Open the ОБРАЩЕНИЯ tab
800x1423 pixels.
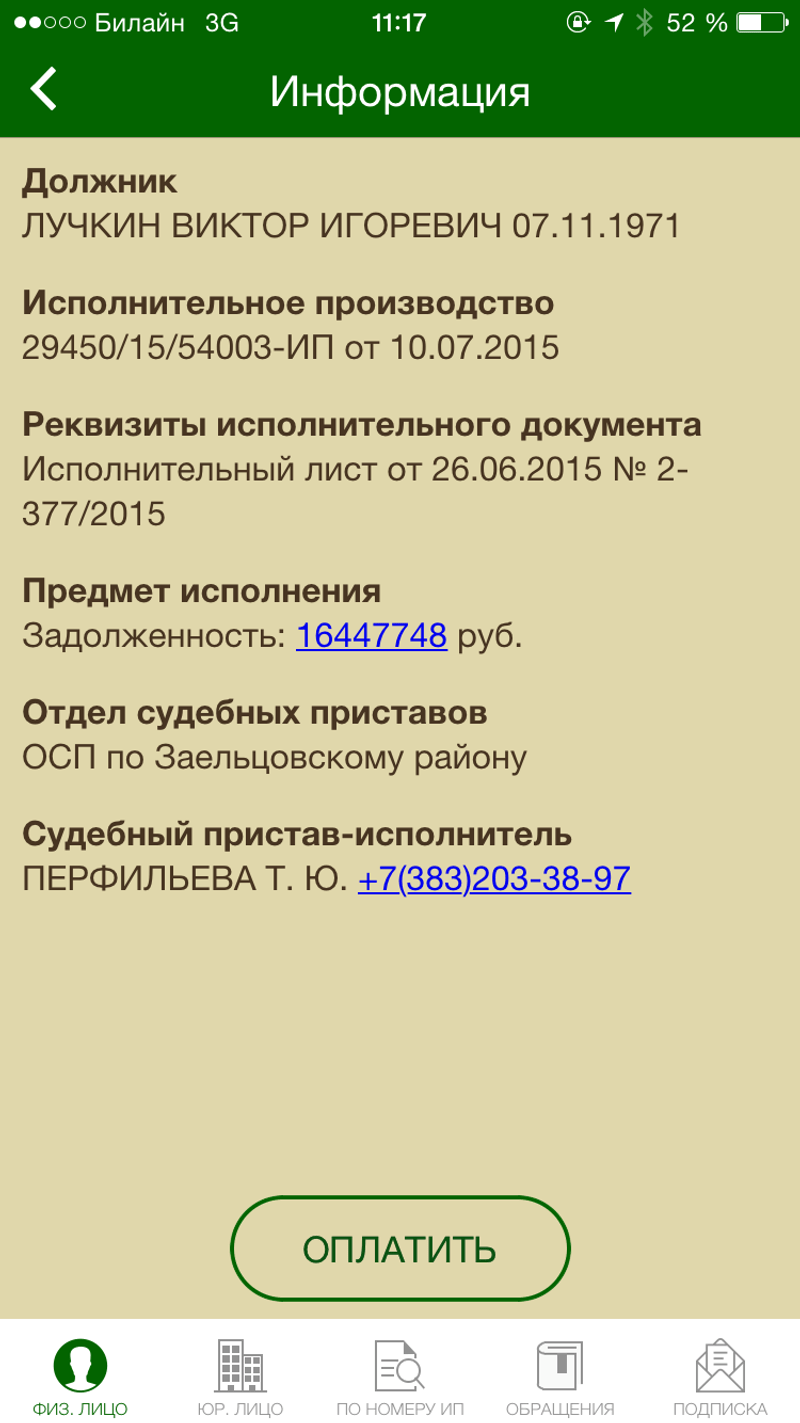pos(560,1377)
